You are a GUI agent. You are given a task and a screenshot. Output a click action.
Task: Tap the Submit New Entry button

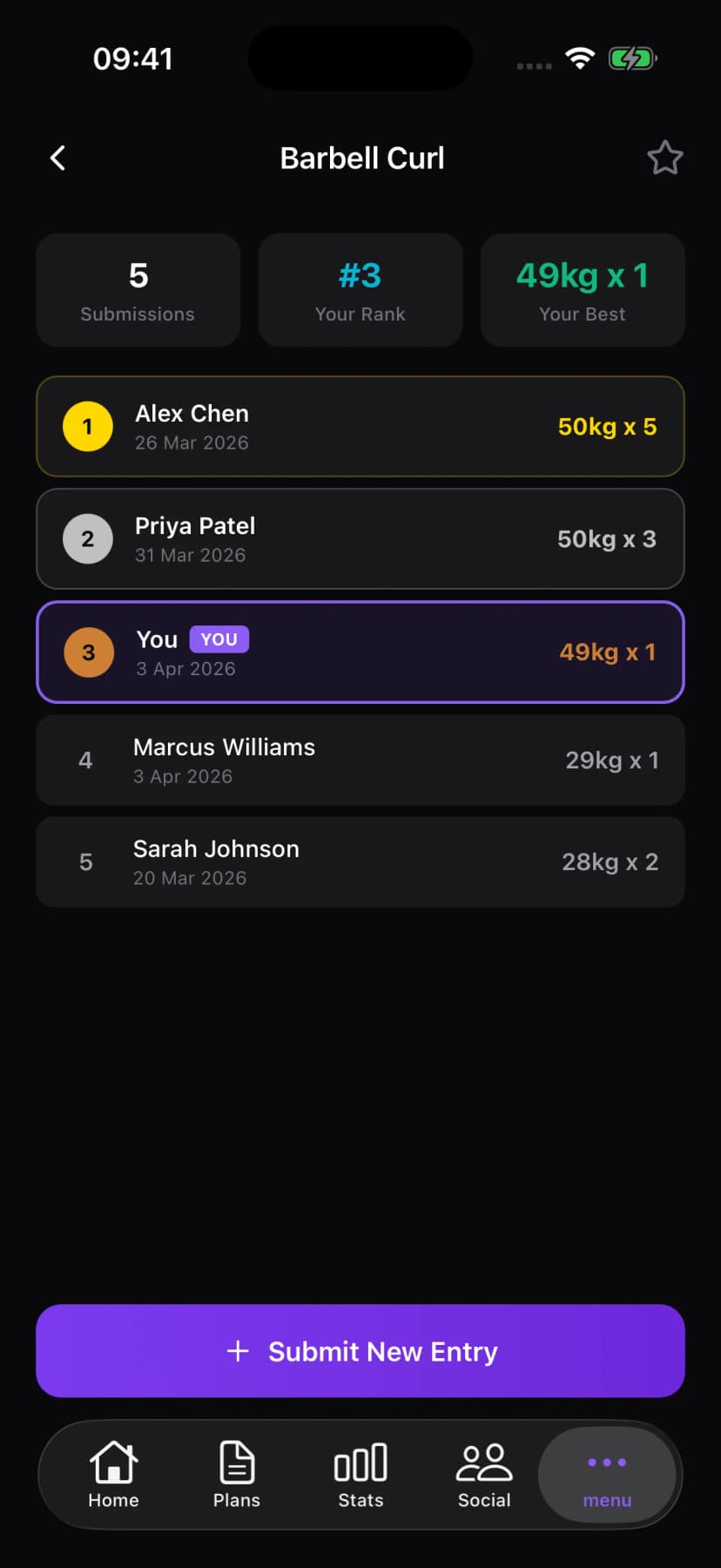coord(360,1351)
